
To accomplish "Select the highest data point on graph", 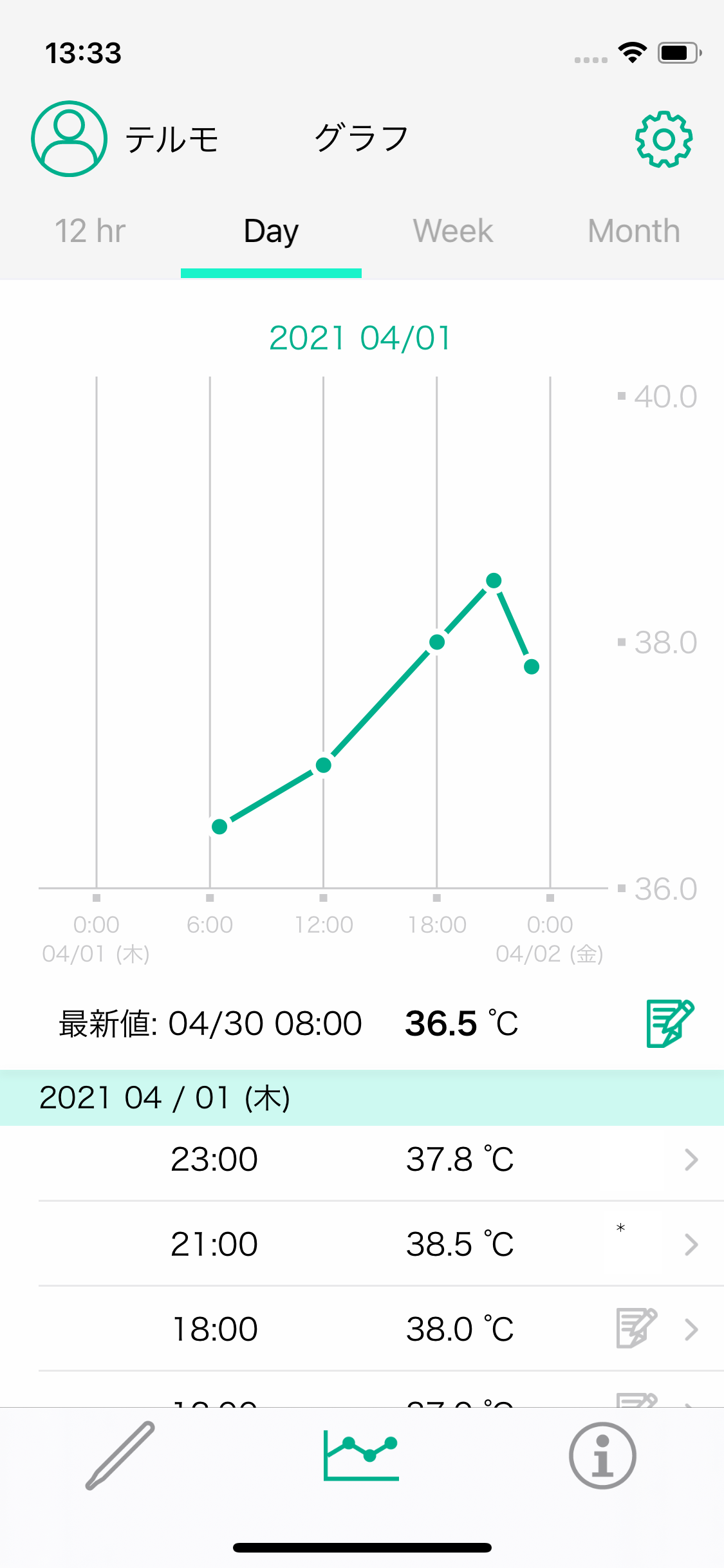I will (494, 581).
